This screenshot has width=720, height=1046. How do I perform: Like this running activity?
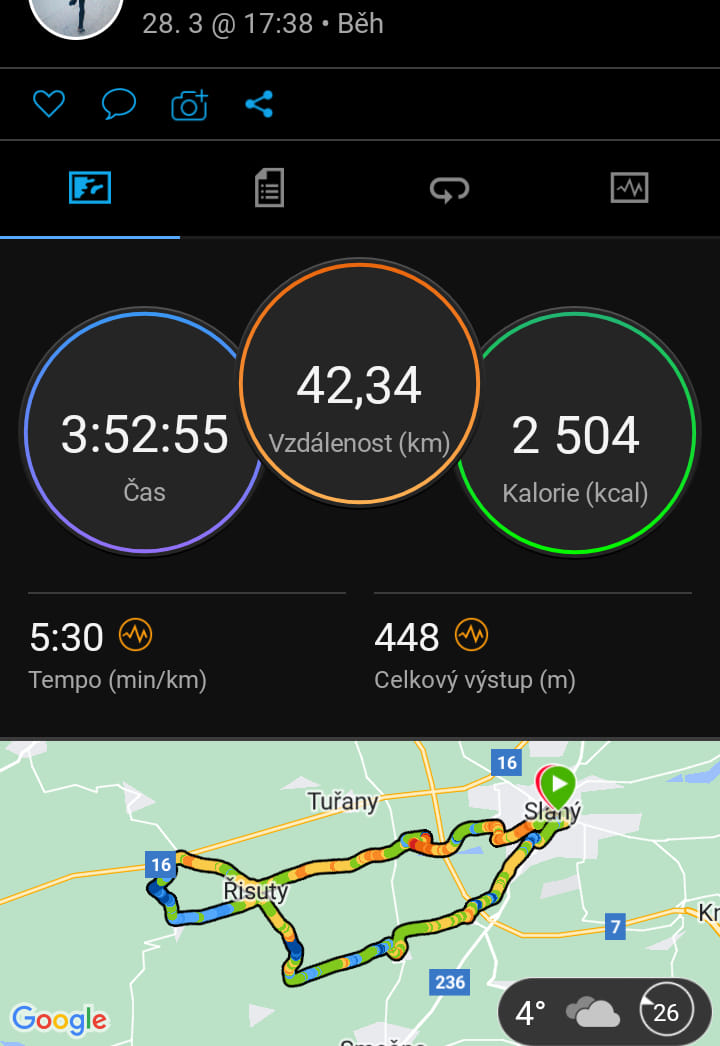(48, 104)
